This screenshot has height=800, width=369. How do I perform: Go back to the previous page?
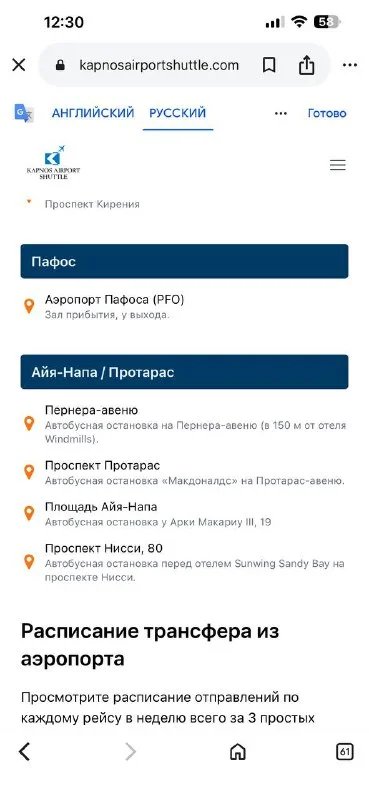(x=24, y=752)
